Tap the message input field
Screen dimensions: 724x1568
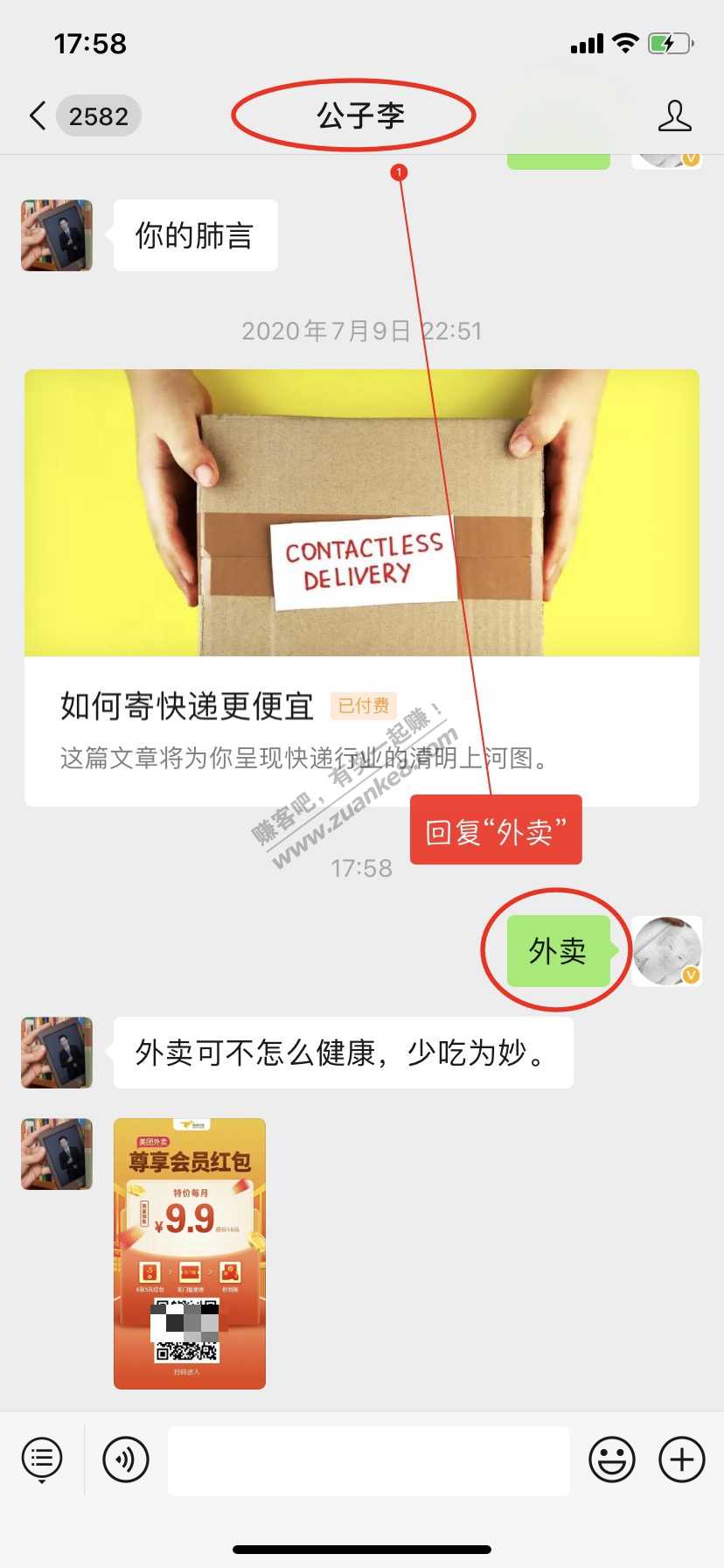coord(368,1460)
